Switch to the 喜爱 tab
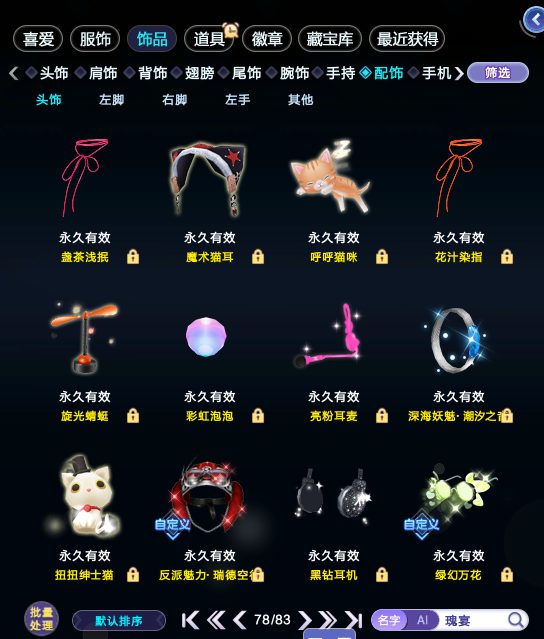Image resolution: width=544 pixels, height=639 pixels. (38, 39)
